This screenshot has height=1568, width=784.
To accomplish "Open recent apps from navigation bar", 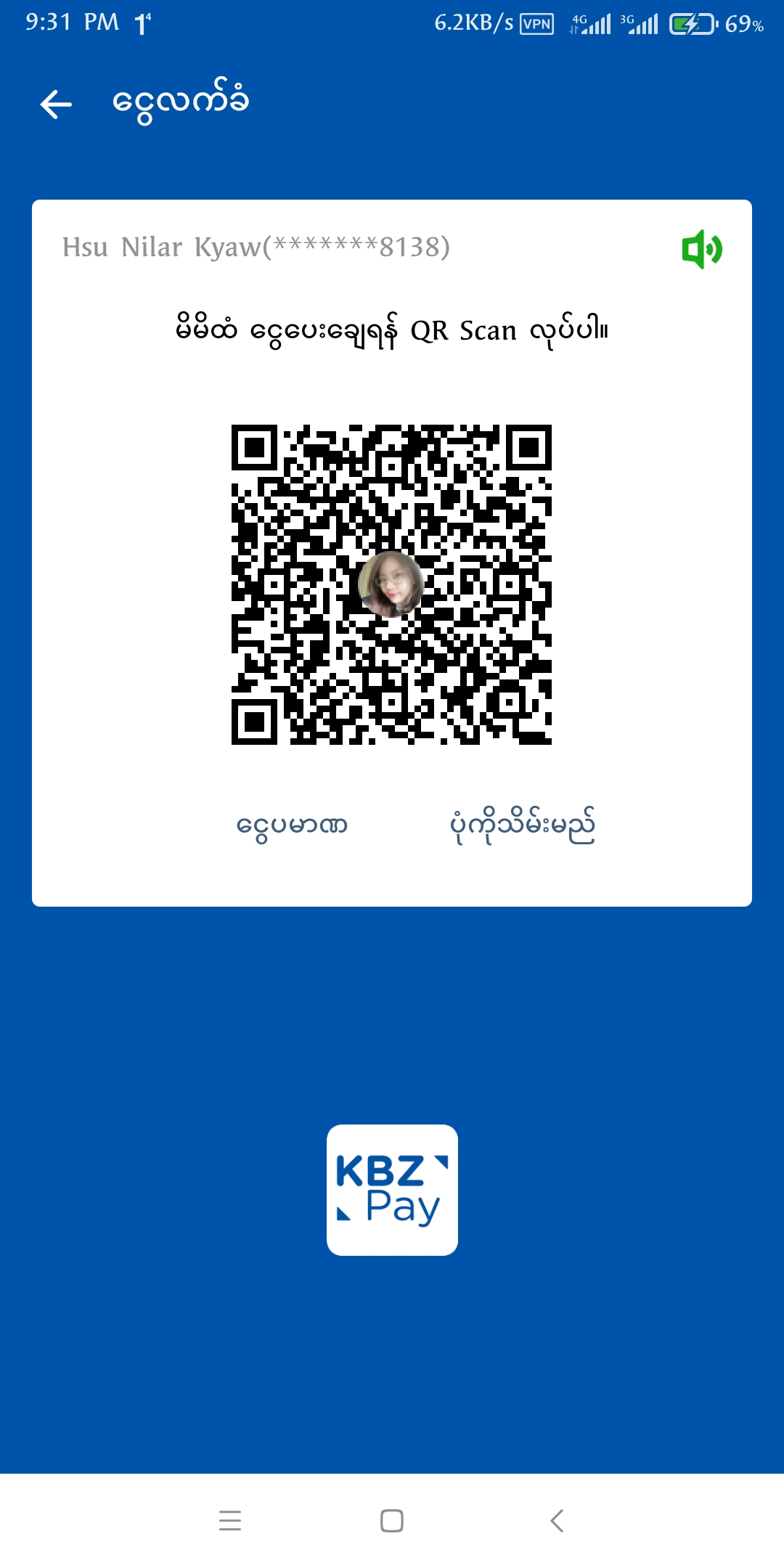I will pyautogui.click(x=230, y=1520).
